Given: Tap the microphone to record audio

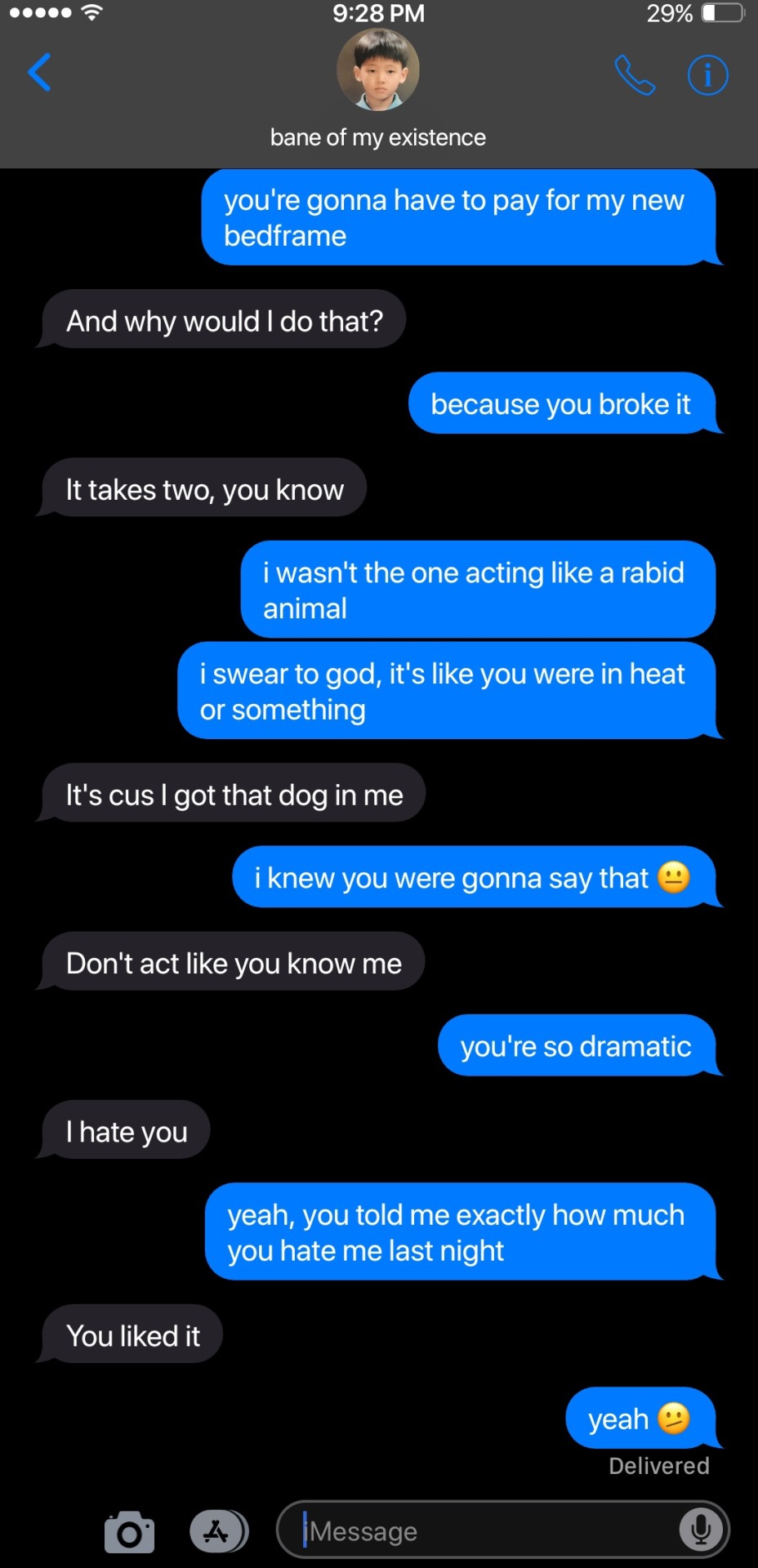Looking at the screenshot, I should click(700, 1530).
